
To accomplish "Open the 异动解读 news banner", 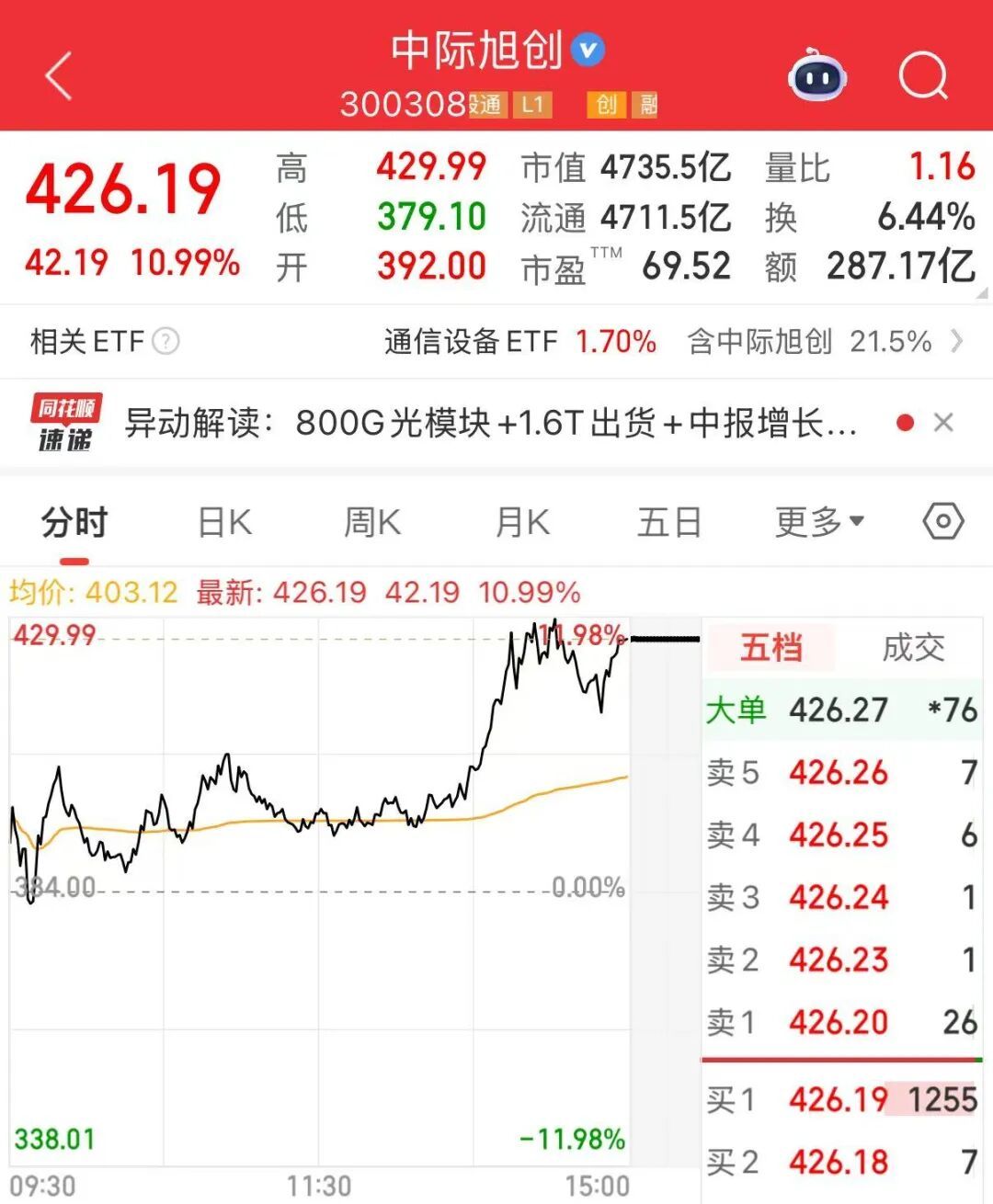I will point(490,424).
